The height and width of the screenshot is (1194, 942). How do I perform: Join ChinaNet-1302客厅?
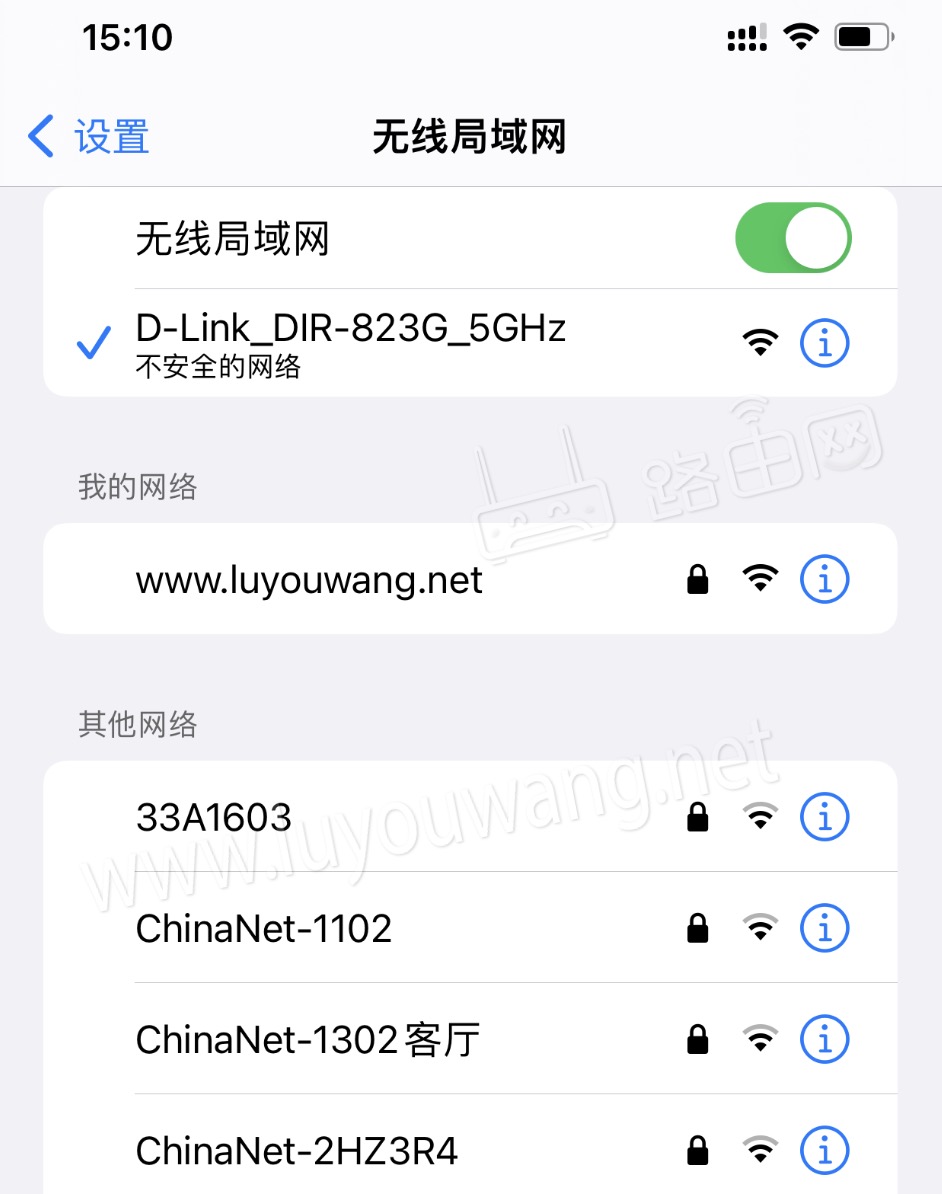308,1040
